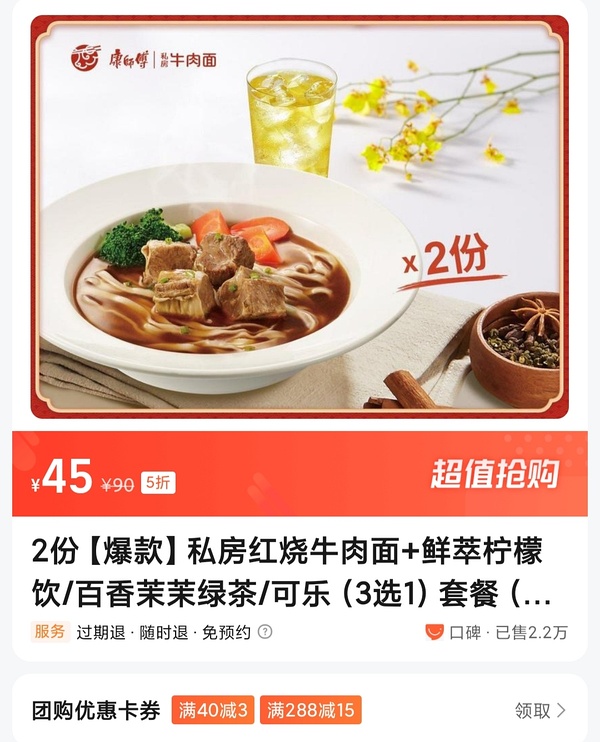Viewport: 600px width, 742px height.
Task: Open the service info help icon
Action: [x=265, y=632]
